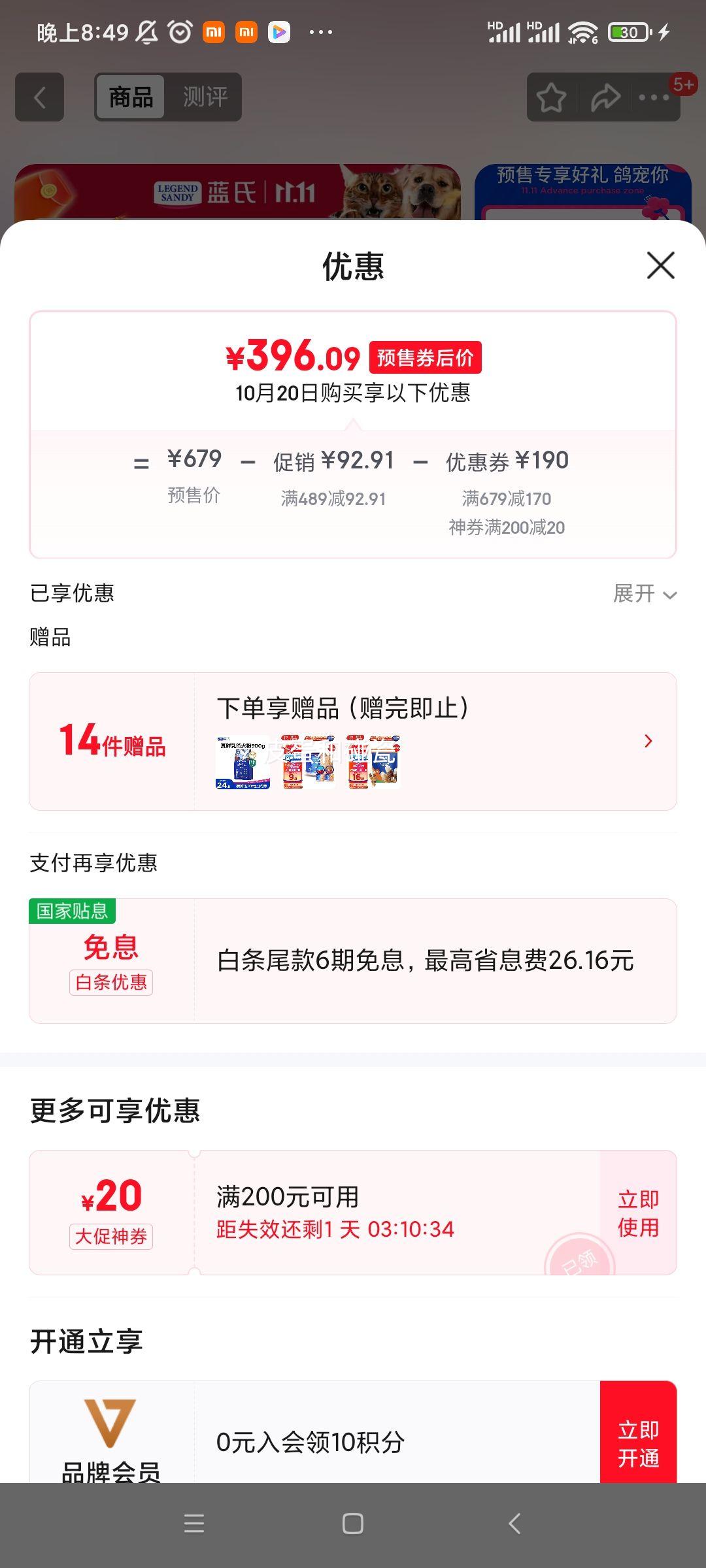The image size is (706, 1568).
Task: Tap 立即开通 to join brand membership
Action: tap(638, 1443)
